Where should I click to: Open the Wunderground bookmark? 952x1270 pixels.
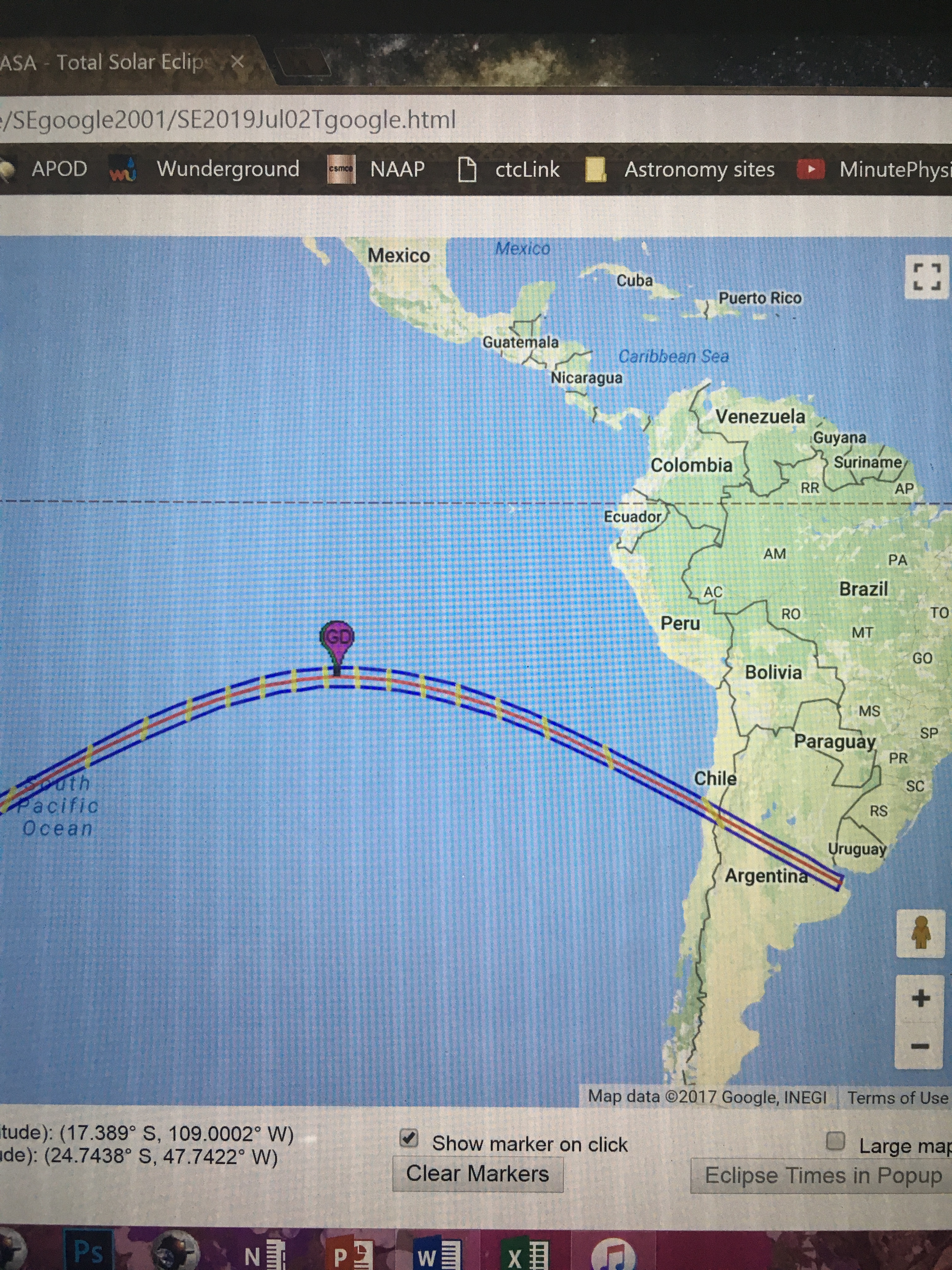tap(227, 169)
